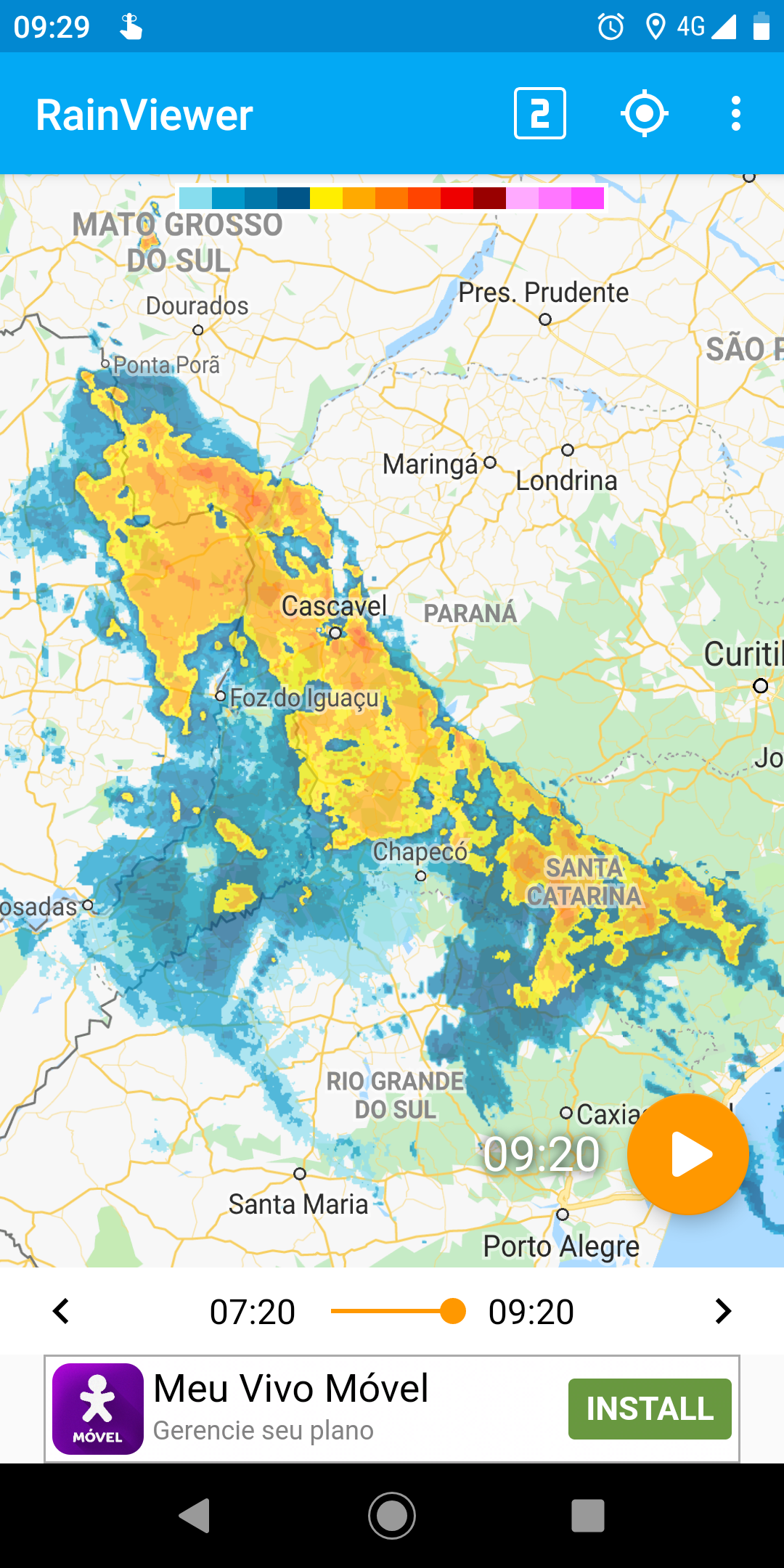784x1568 pixels.
Task: Go to the home screen
Action: [x=392, y=1516]
